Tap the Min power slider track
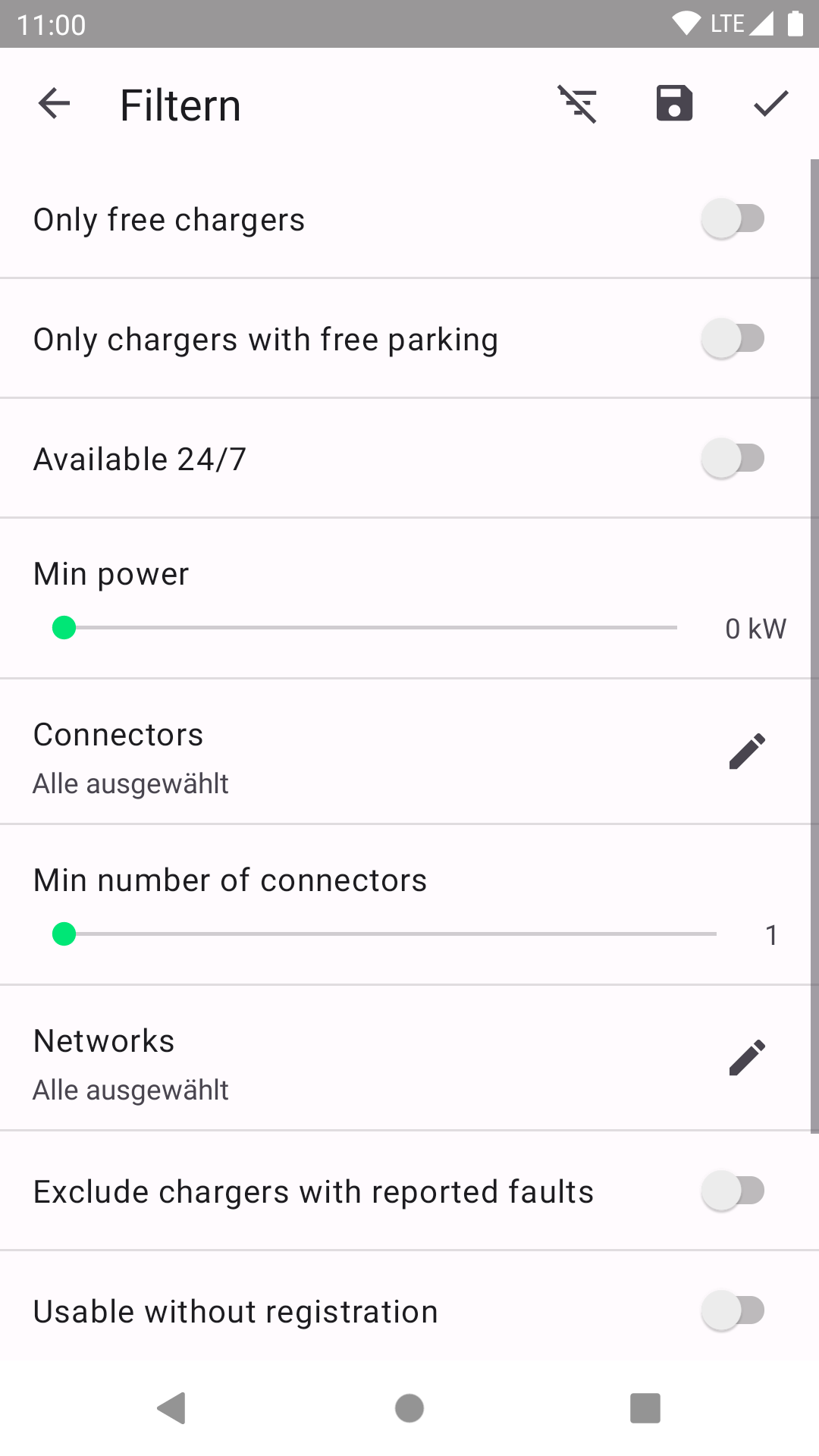The image size is (819, 1456). 372,628
